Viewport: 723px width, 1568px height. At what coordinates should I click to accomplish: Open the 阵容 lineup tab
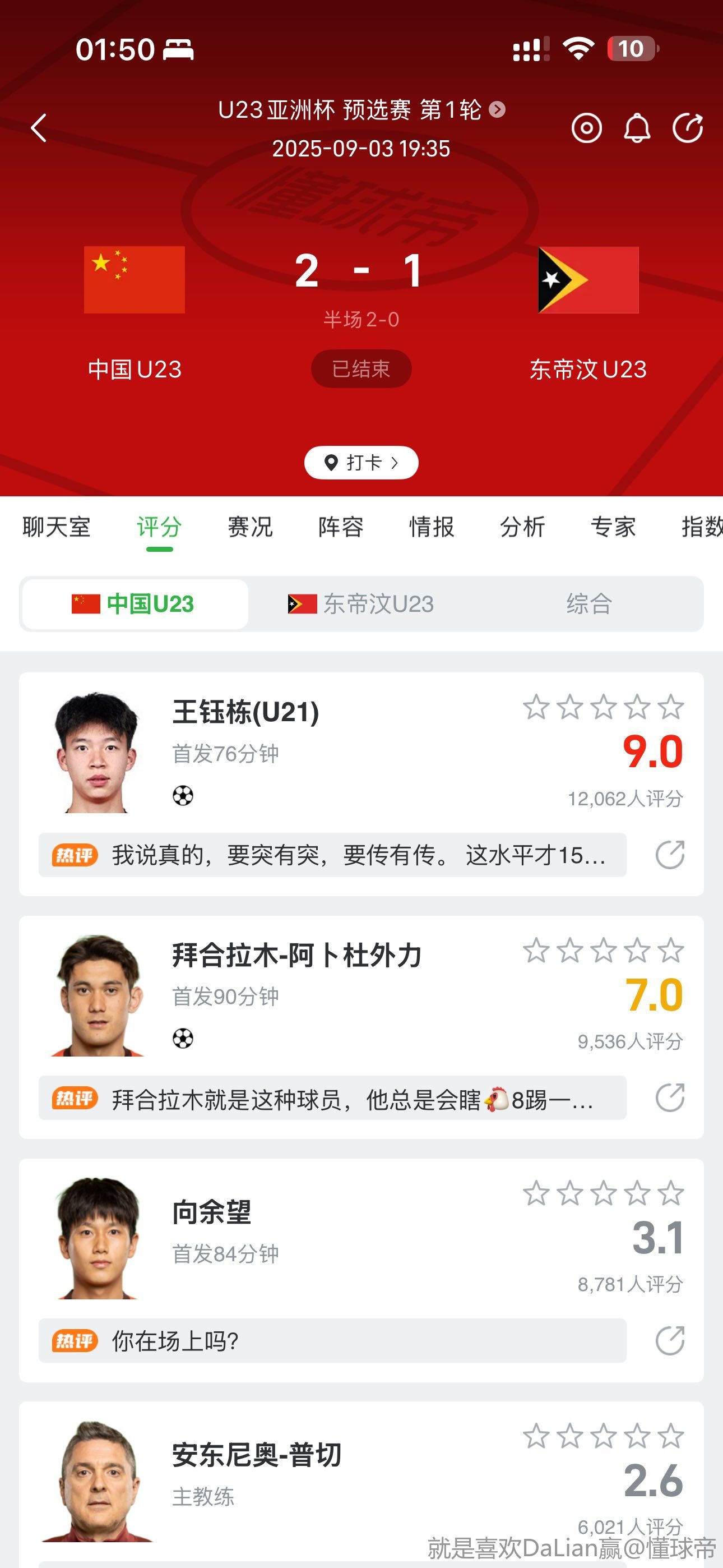341,527
